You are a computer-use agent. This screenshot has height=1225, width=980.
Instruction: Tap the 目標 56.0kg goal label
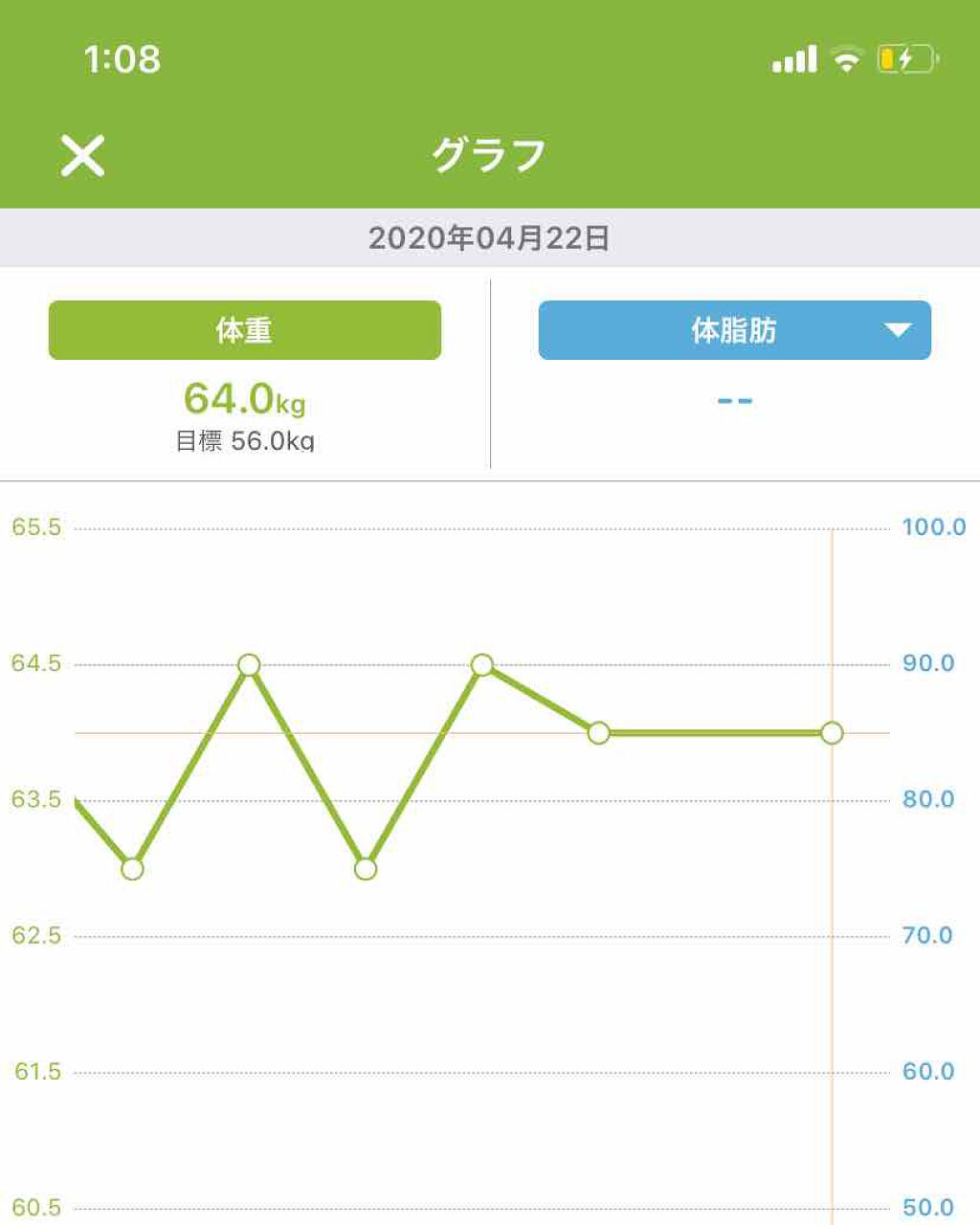point(245,440)
